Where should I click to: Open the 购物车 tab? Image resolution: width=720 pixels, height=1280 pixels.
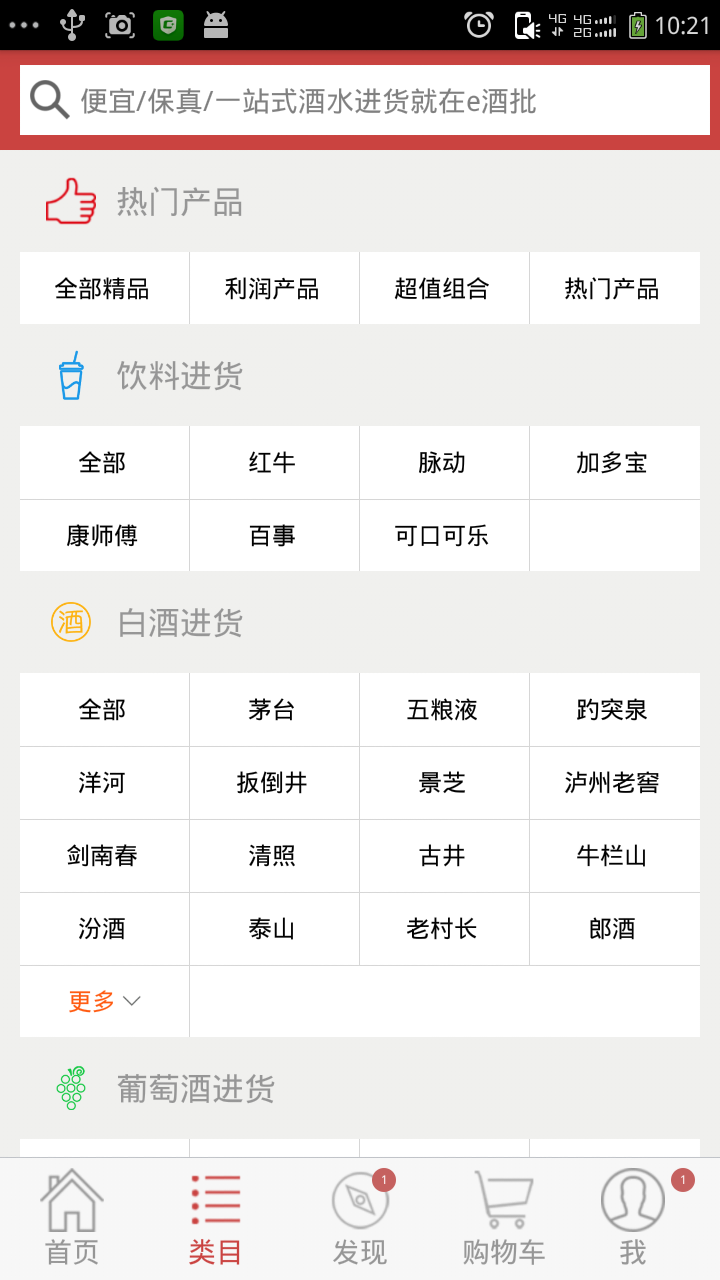pos(504,1218)
